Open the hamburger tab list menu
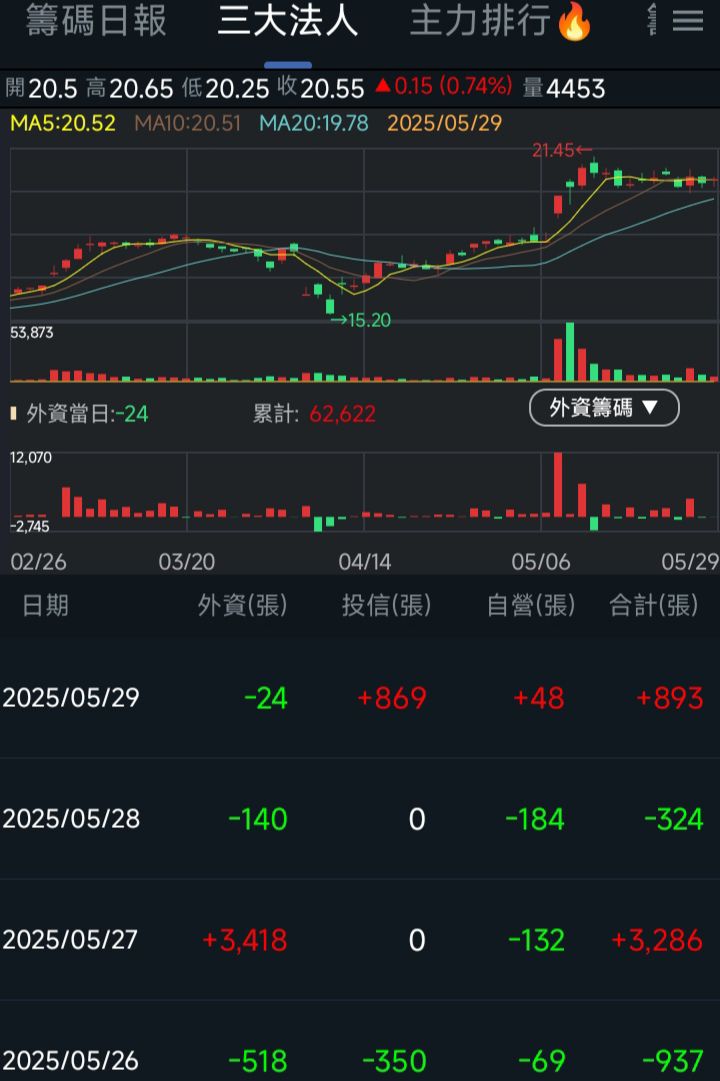 (688, 22)
